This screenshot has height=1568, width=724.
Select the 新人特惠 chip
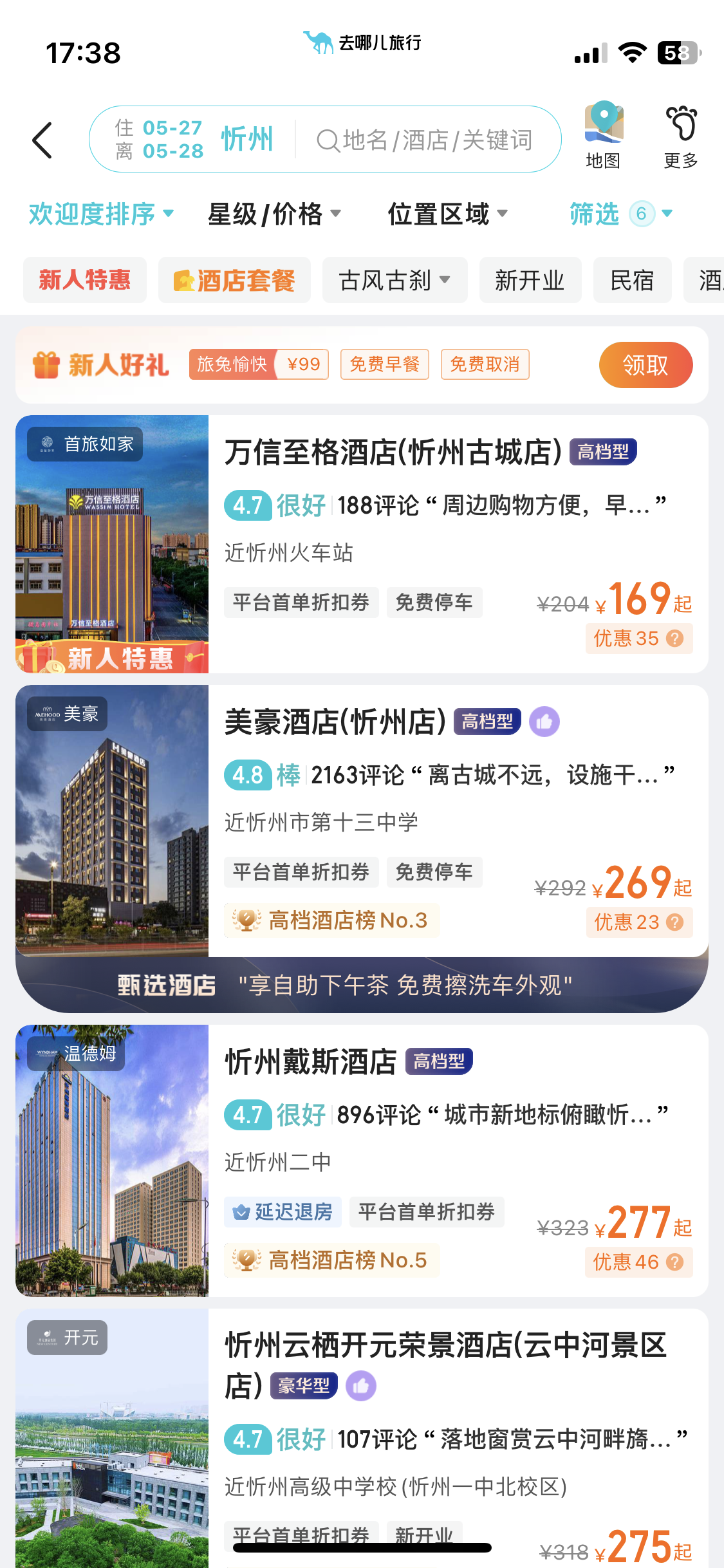85,280
